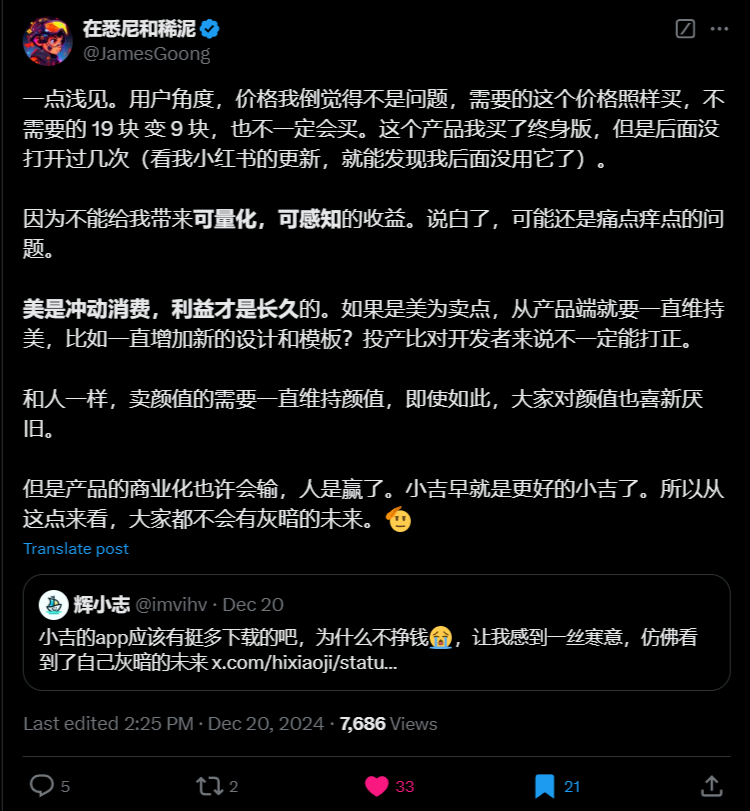Share this post

711,786
